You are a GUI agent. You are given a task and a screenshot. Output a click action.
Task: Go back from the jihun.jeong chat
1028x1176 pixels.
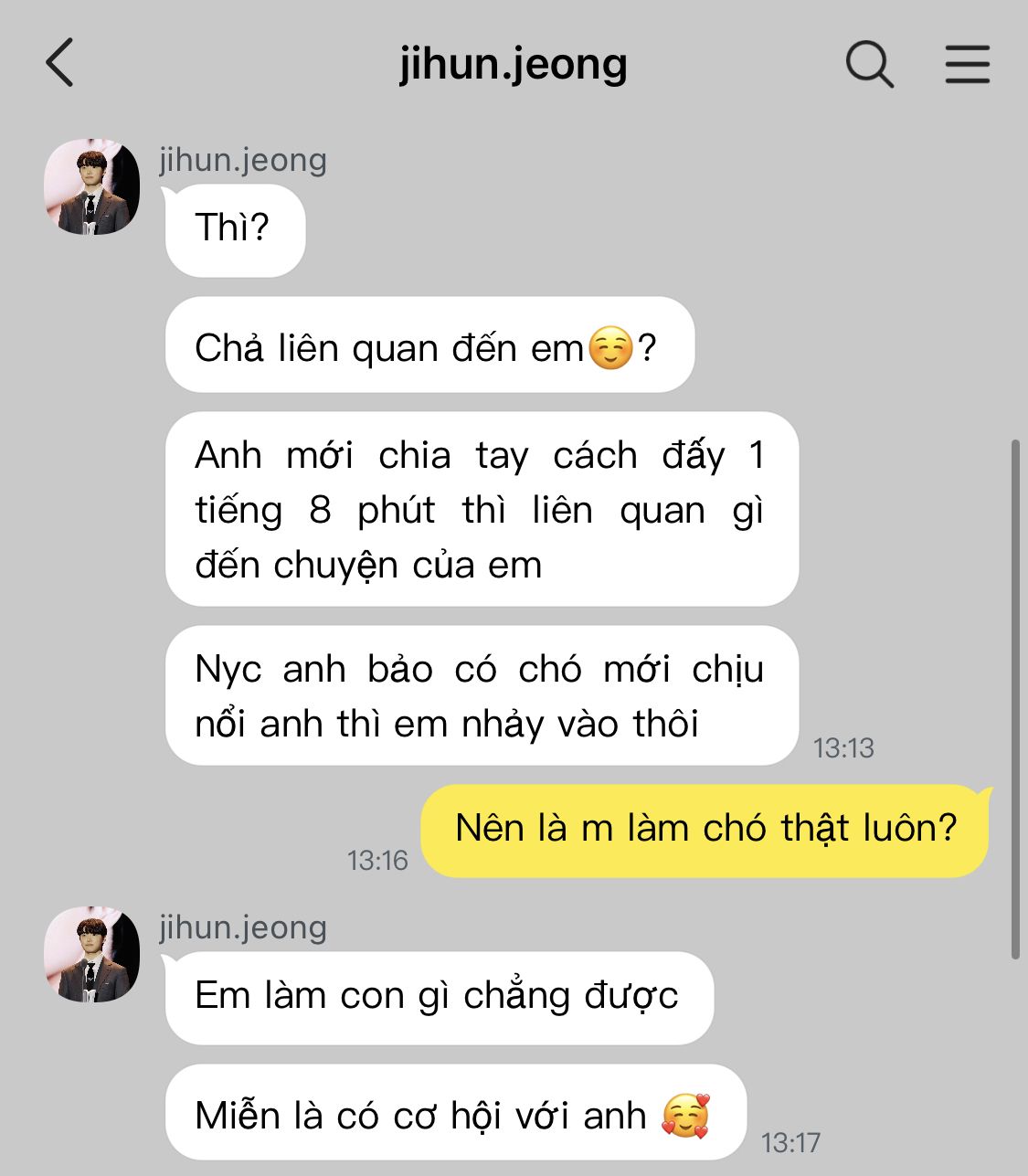59,63
